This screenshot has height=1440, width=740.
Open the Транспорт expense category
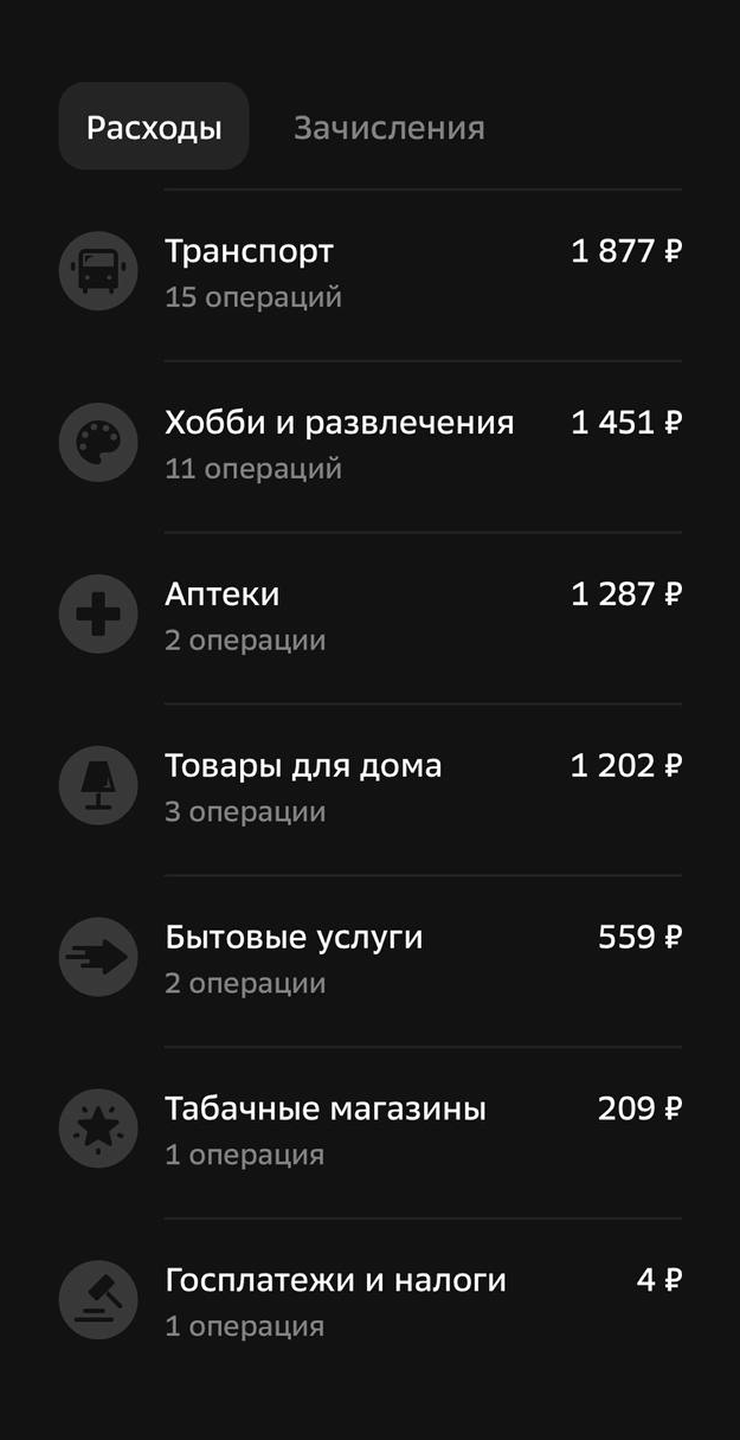tap(370, 272)
